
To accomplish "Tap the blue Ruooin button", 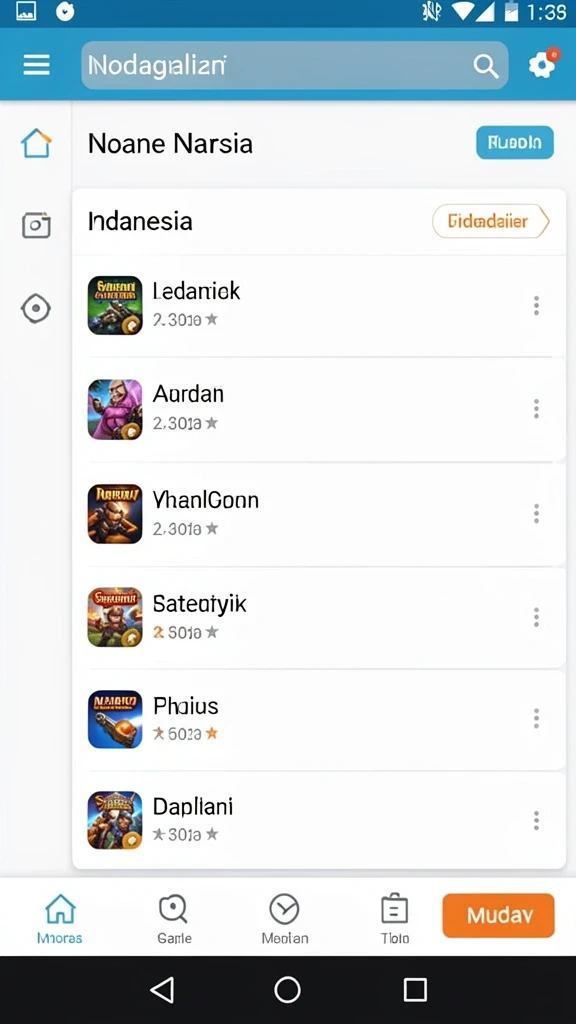I will click(515, 142).
